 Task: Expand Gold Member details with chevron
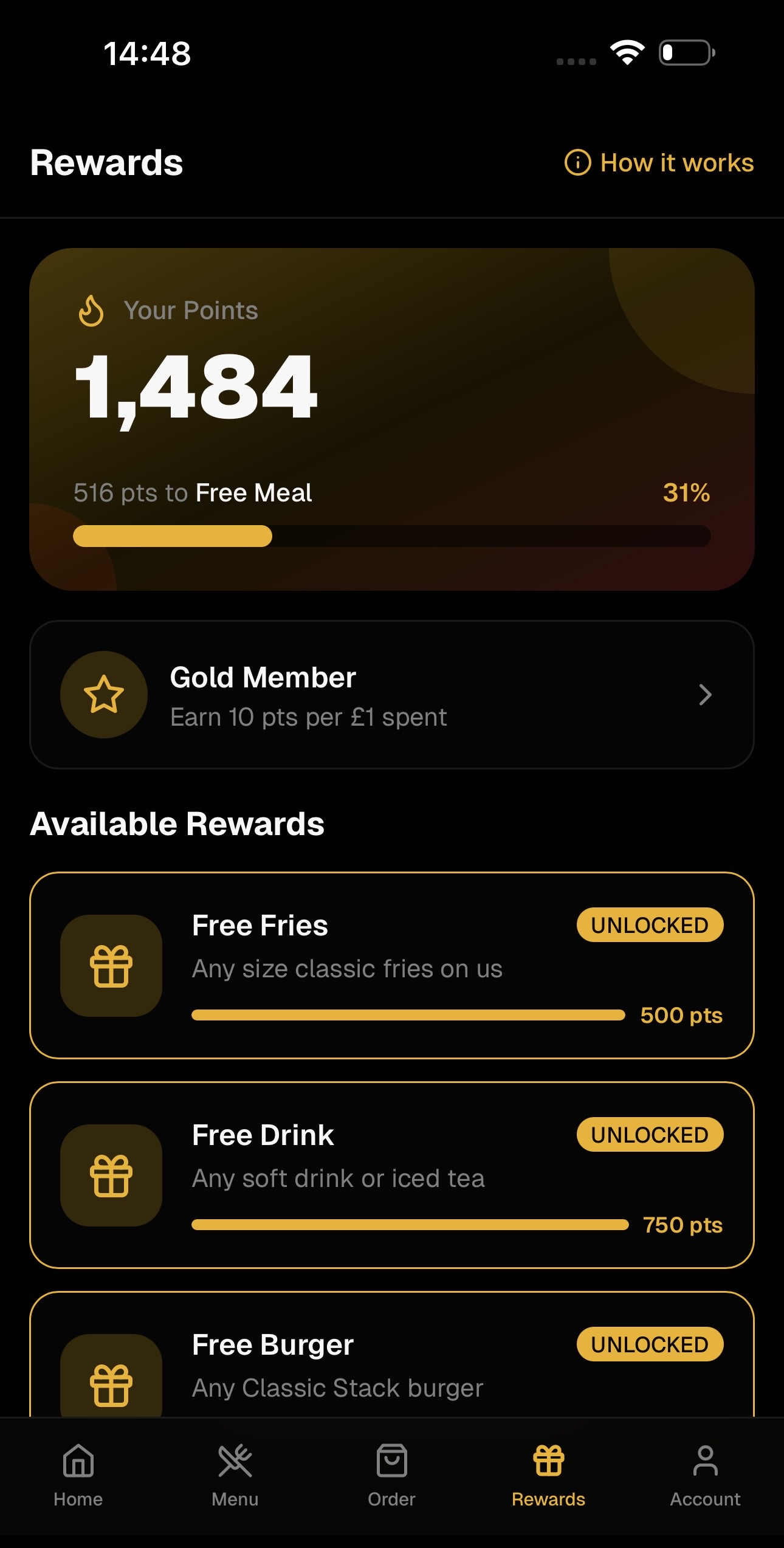coord(704,695)
